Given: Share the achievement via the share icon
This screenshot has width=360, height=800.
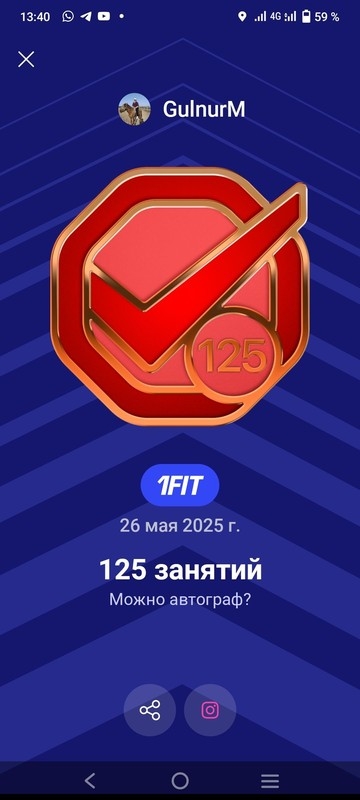Looking at the screenshot, I should (150, 710).
